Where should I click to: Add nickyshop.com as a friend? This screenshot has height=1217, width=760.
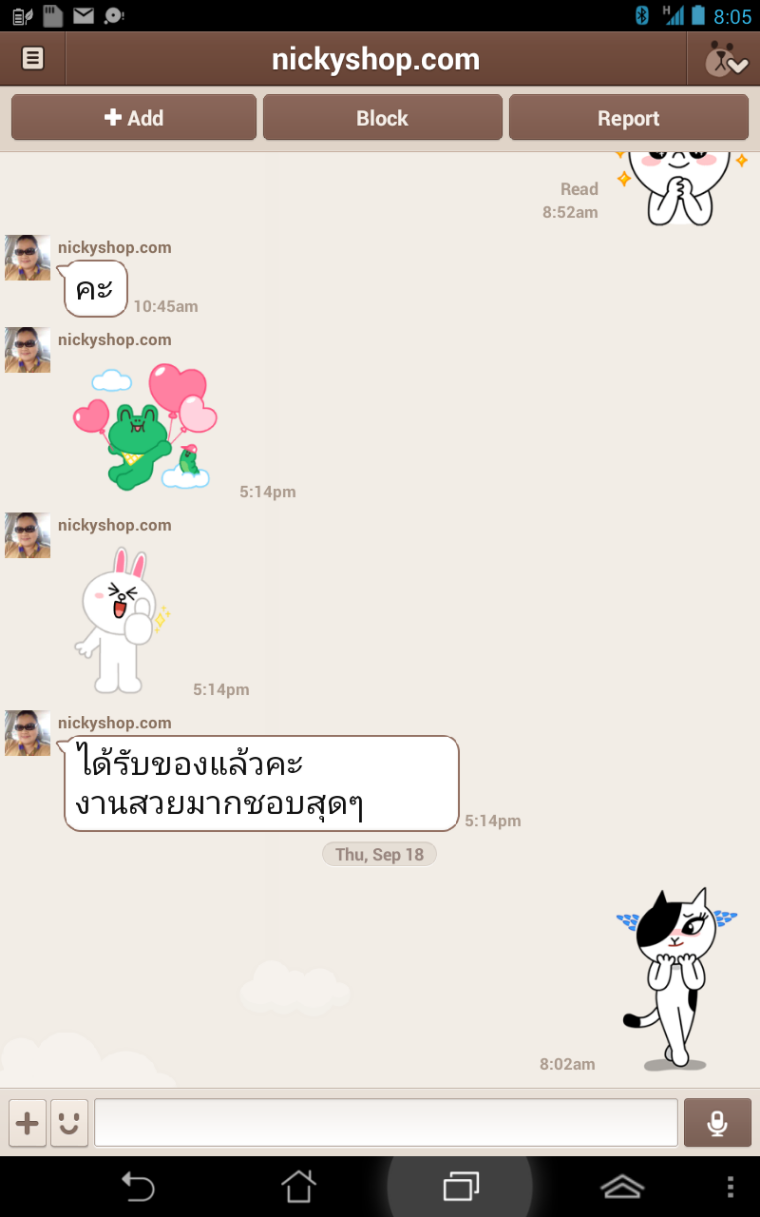pyautogui.click(x=134, y=118)
